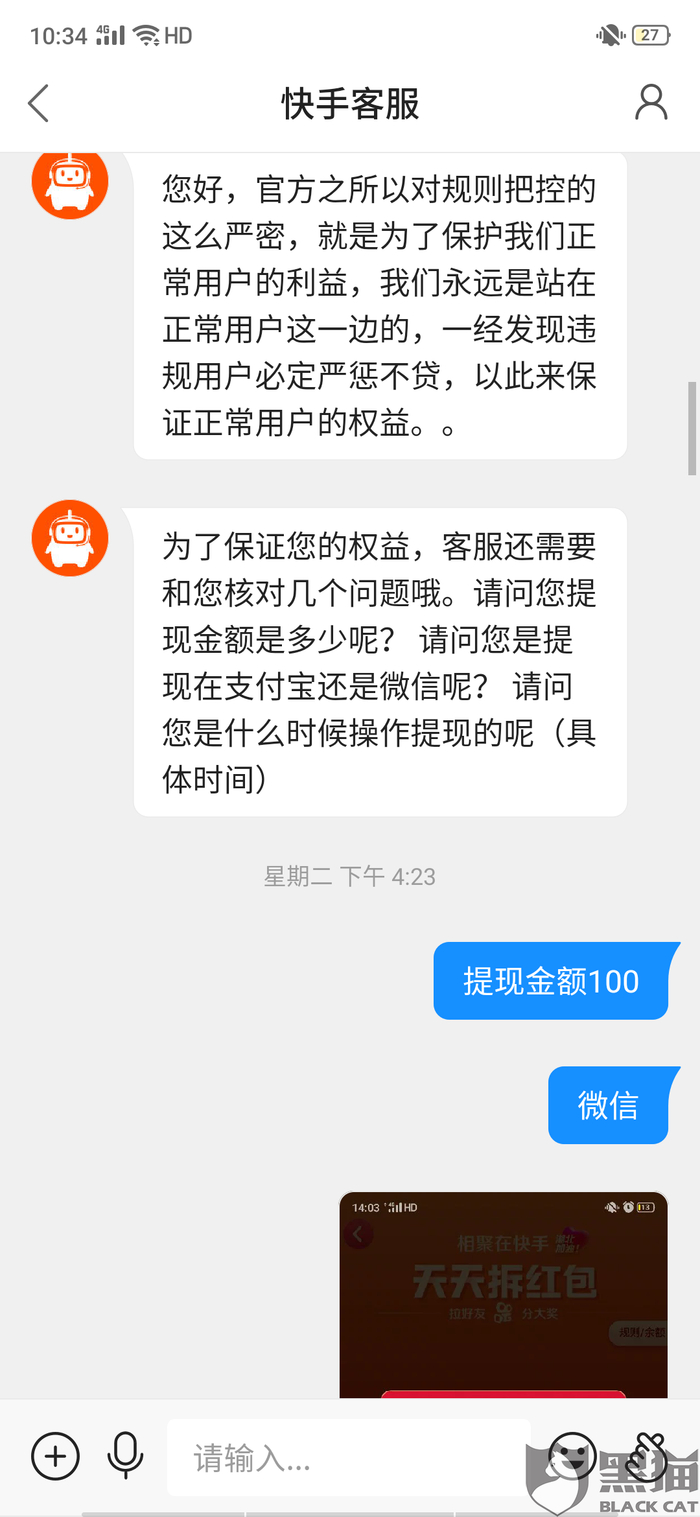Switch to voice input with the microphone
The width and height of the screenshot is (700, 1517).
pyautogui.click(x=125, y=1456)
